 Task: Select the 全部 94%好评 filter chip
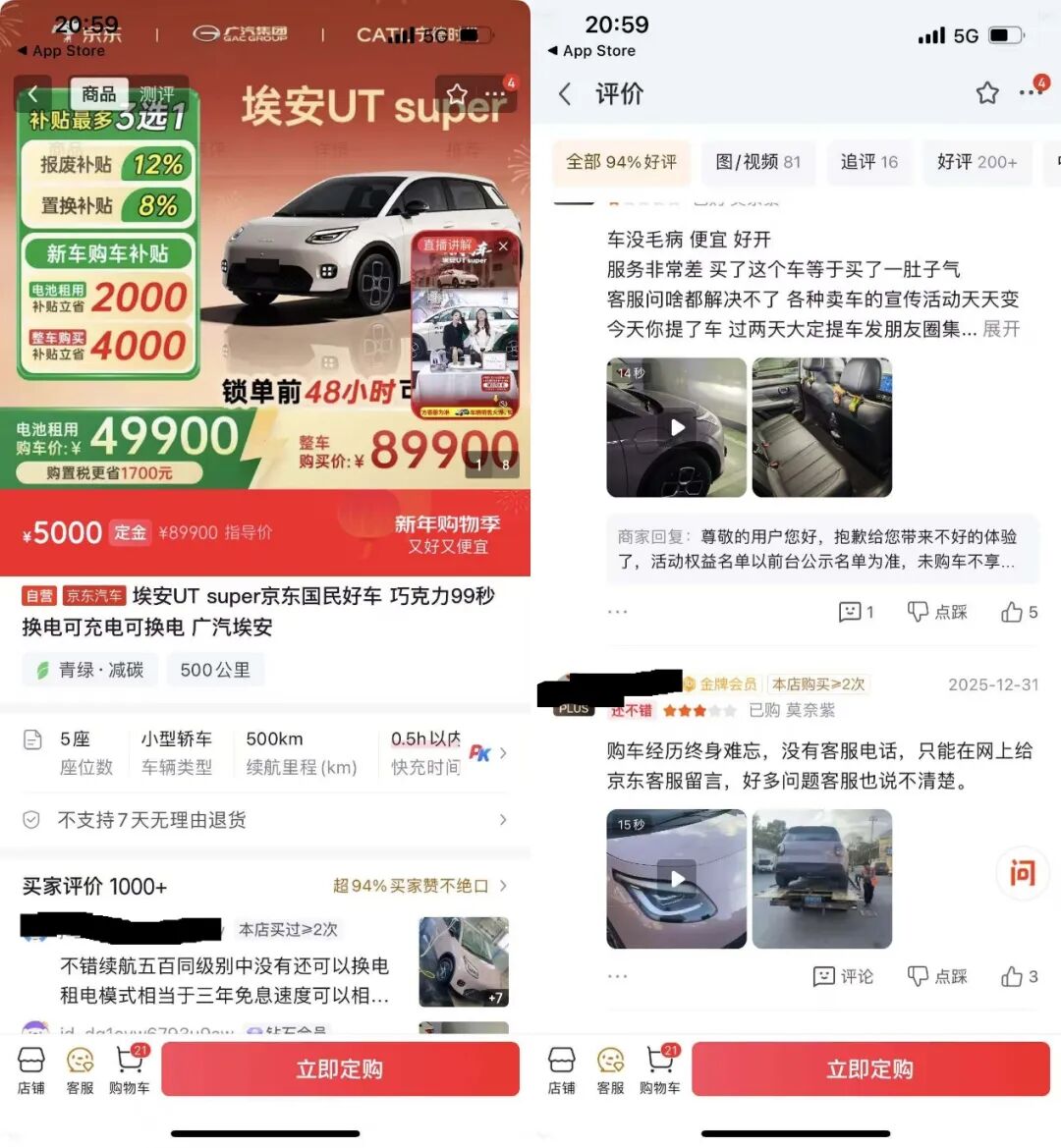[x=621, y=162]
